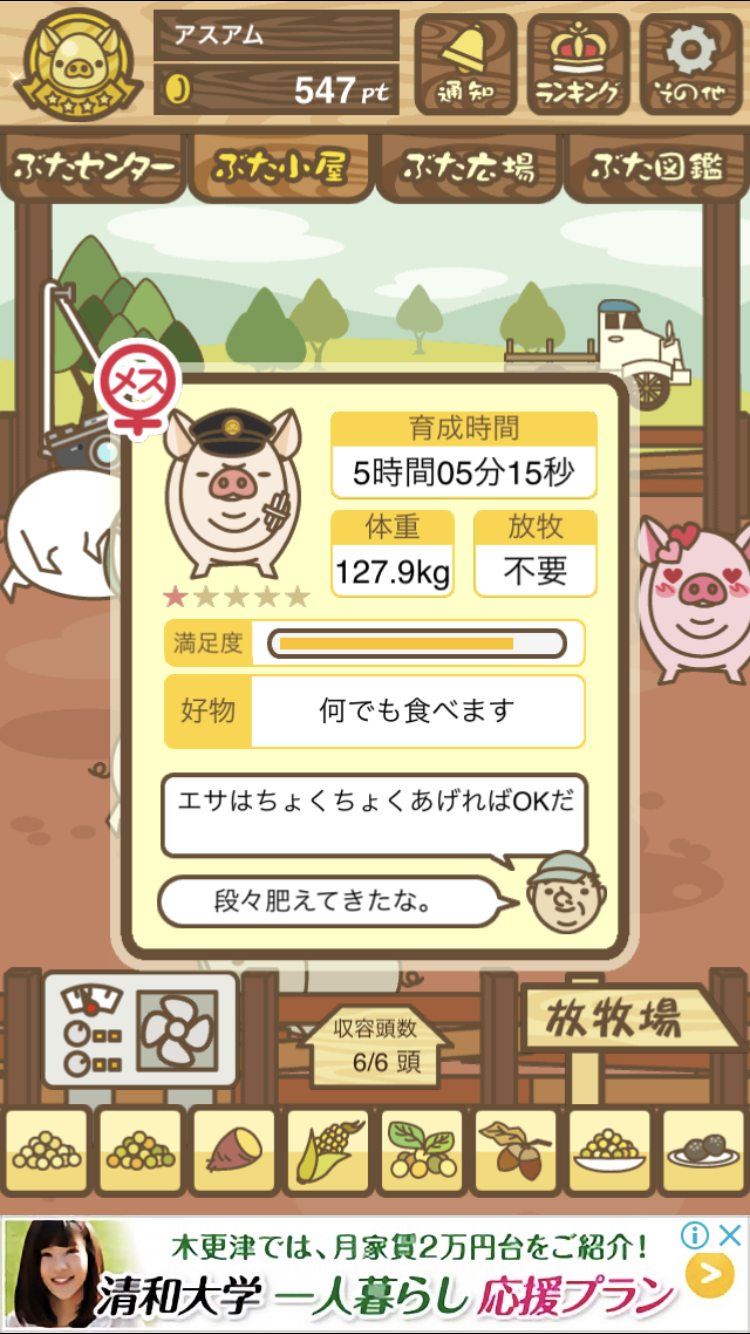Viewport: 750px width, 1334px height.
Task: Open the その他 gear menu
Action: tap(691, 63)
